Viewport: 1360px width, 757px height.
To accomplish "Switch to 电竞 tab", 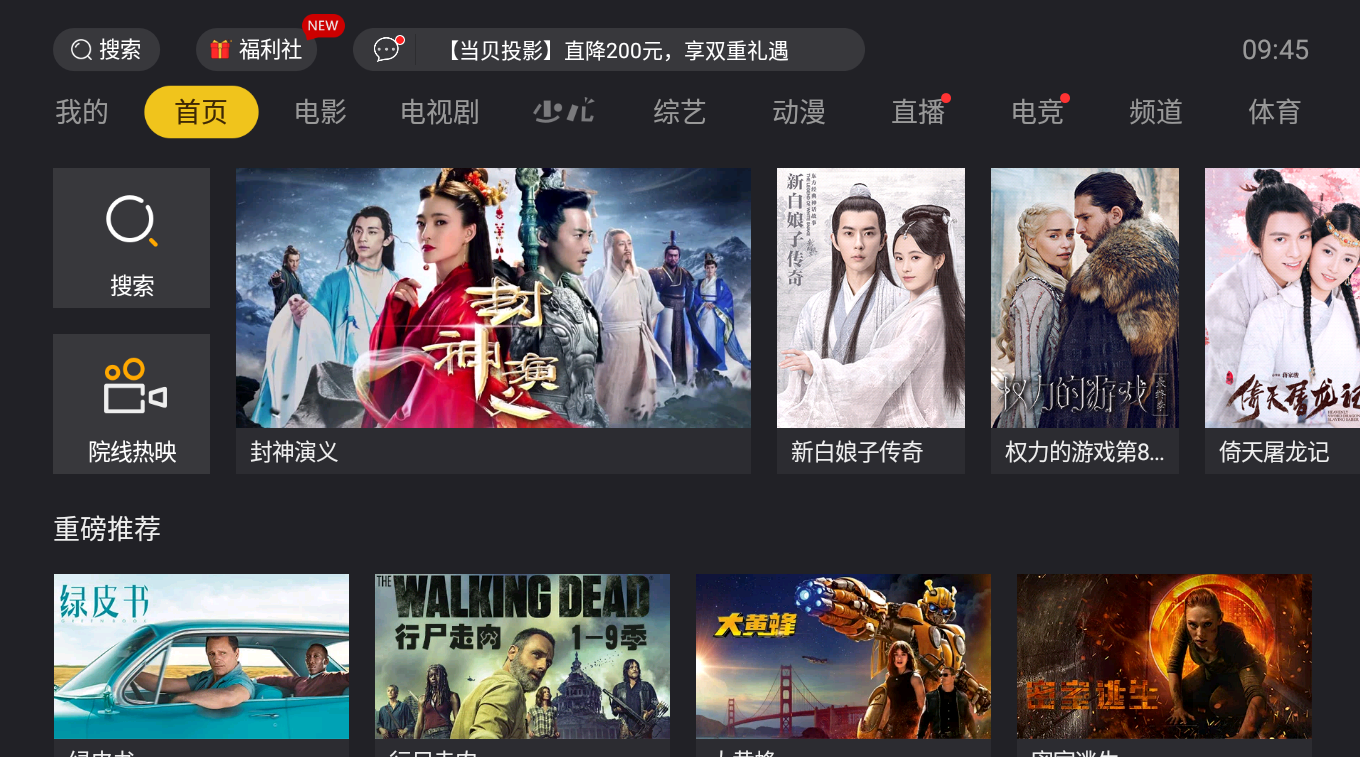I will [1037, 112].
